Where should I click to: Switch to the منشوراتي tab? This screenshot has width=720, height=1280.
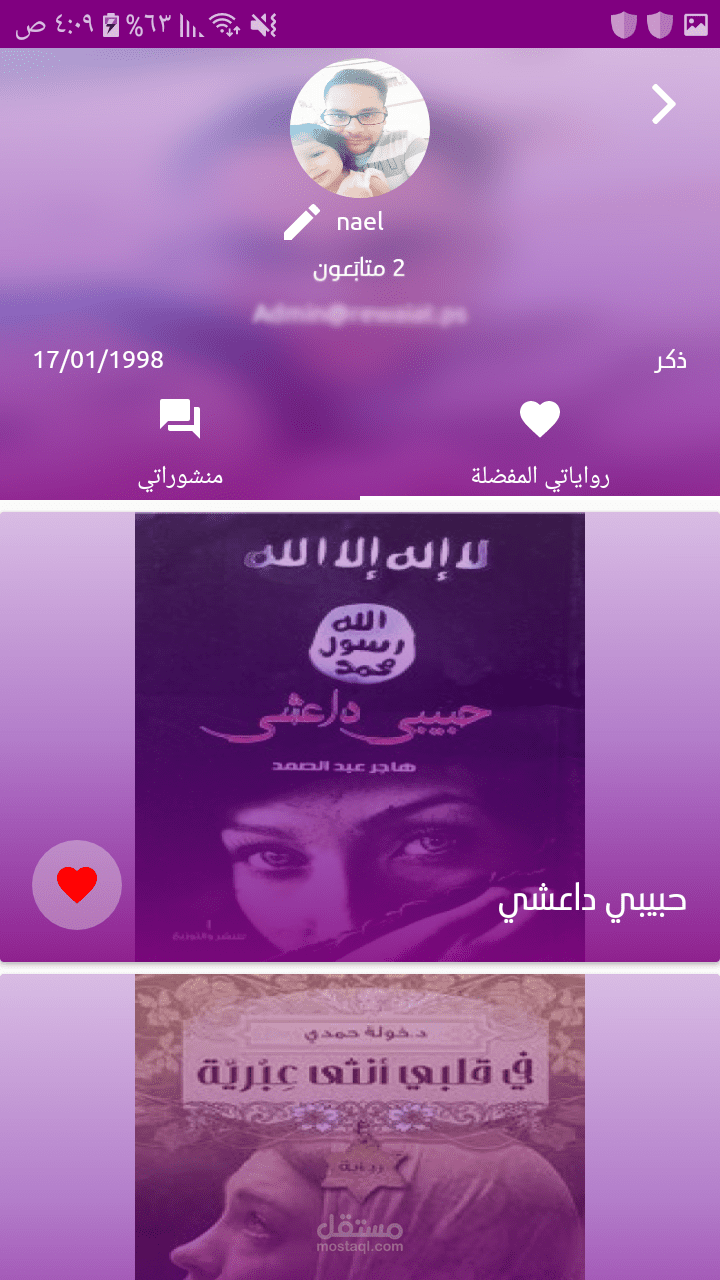point(180,443)
